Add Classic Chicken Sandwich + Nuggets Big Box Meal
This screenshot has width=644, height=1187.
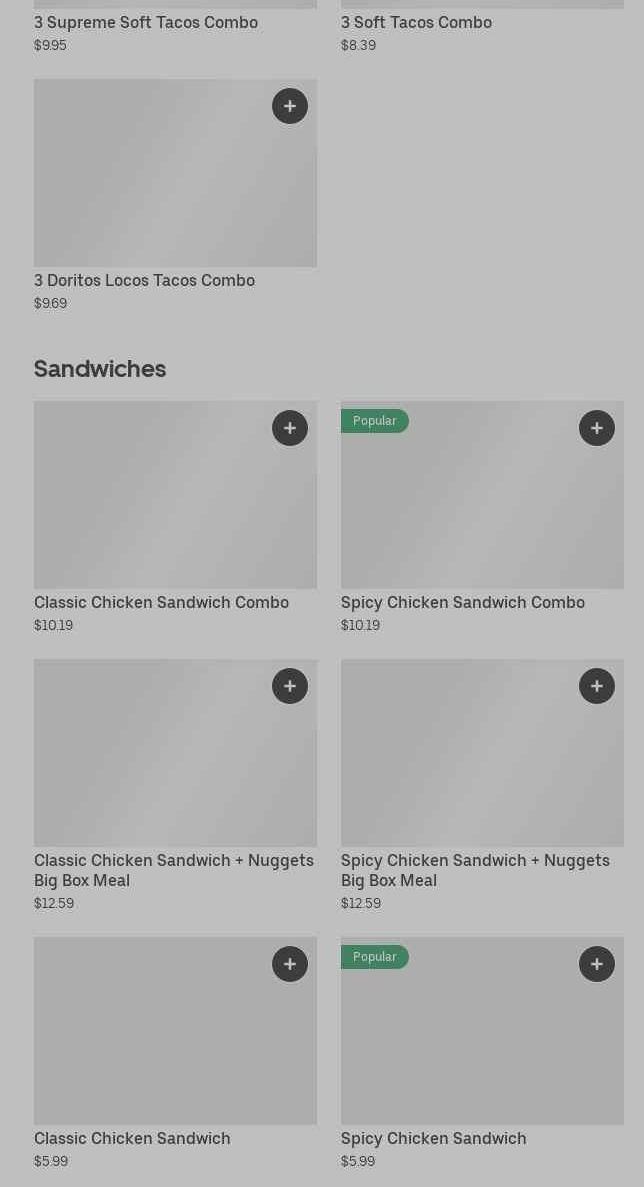(x=290, y=686)
